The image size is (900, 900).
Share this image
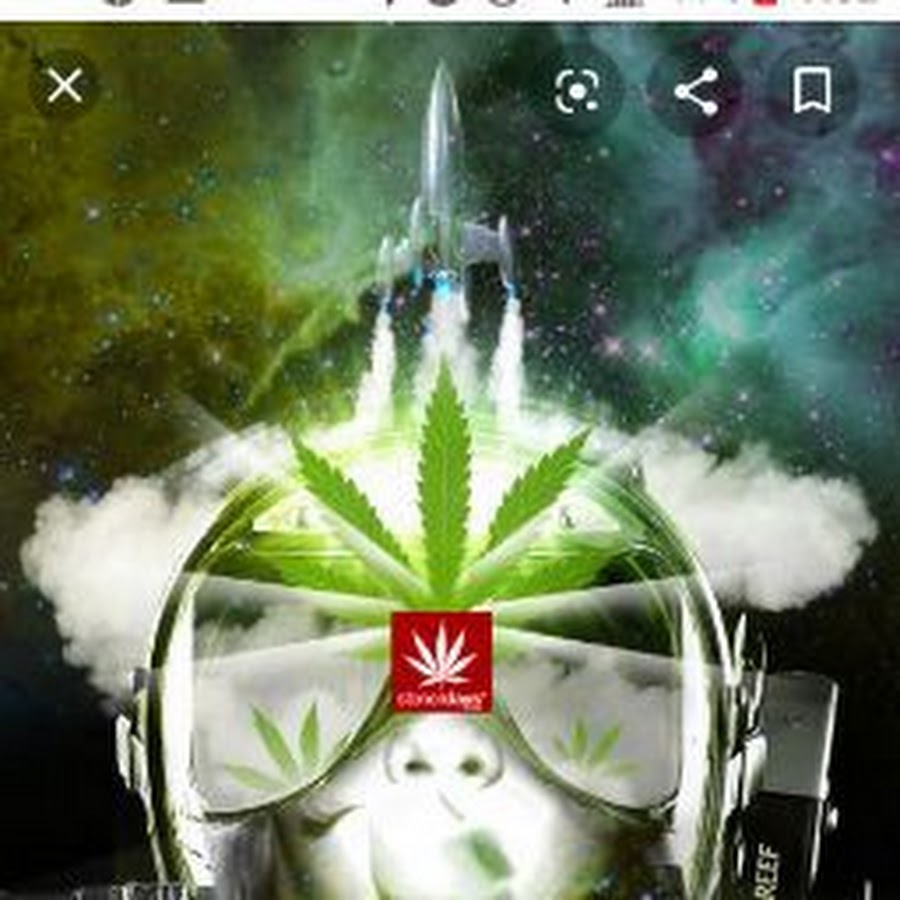click(696, 92)
